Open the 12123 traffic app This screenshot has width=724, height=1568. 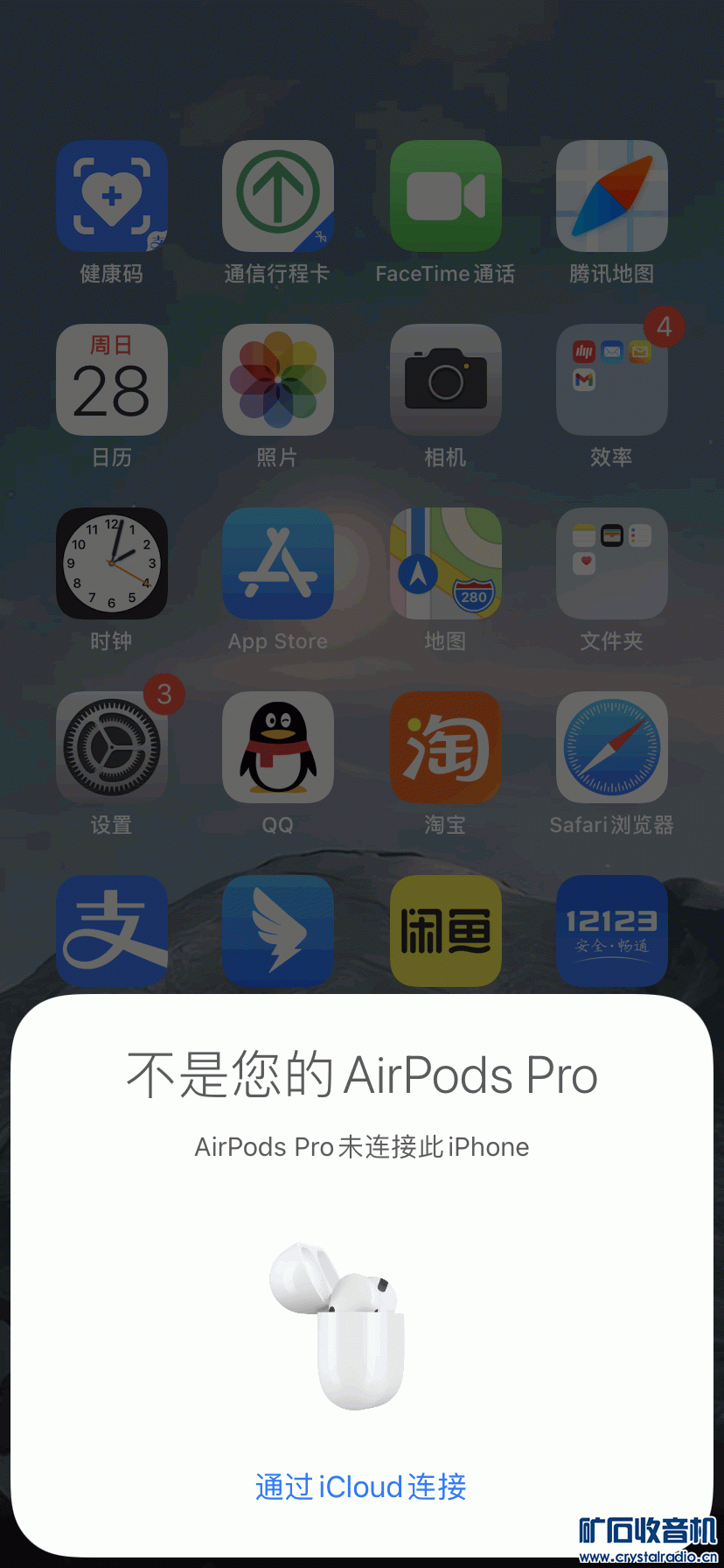(611, 931)
